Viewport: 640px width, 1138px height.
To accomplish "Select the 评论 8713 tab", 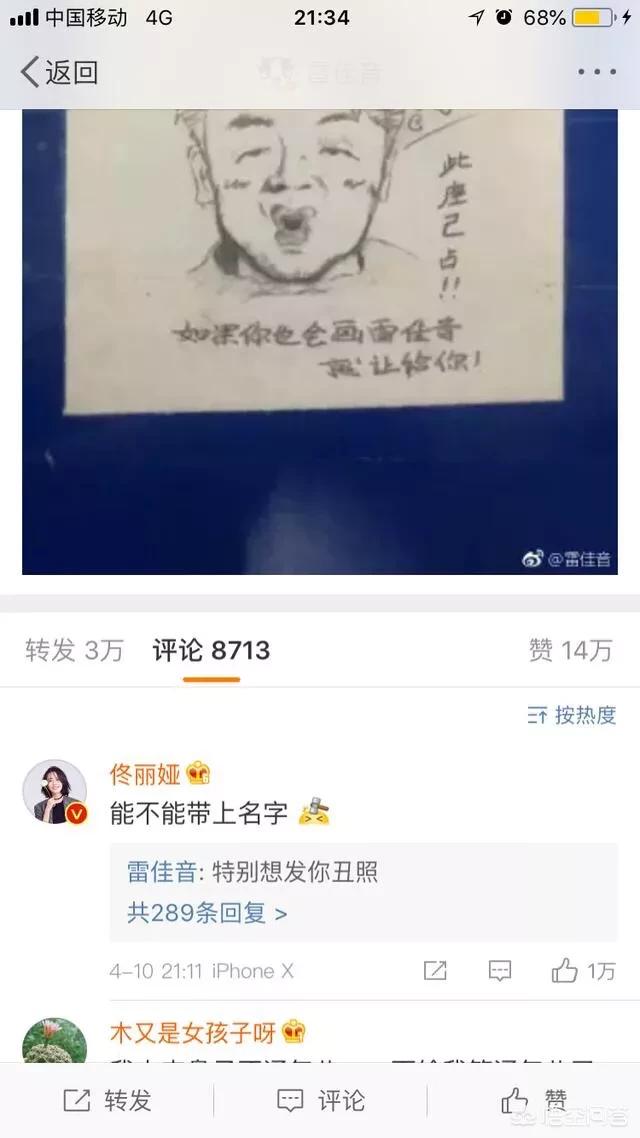I will 211,650.
